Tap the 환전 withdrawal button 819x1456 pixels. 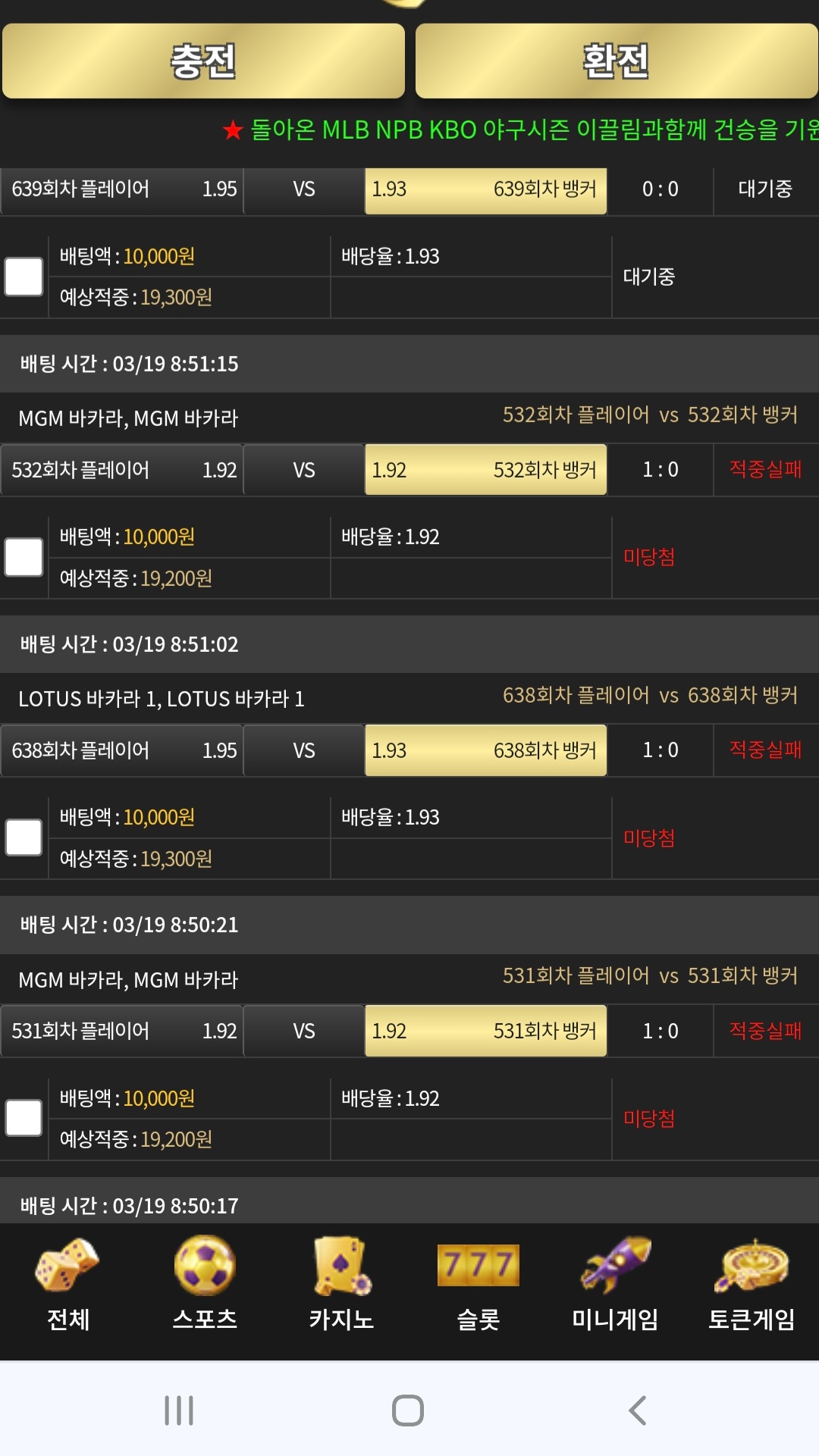(617, 61)
